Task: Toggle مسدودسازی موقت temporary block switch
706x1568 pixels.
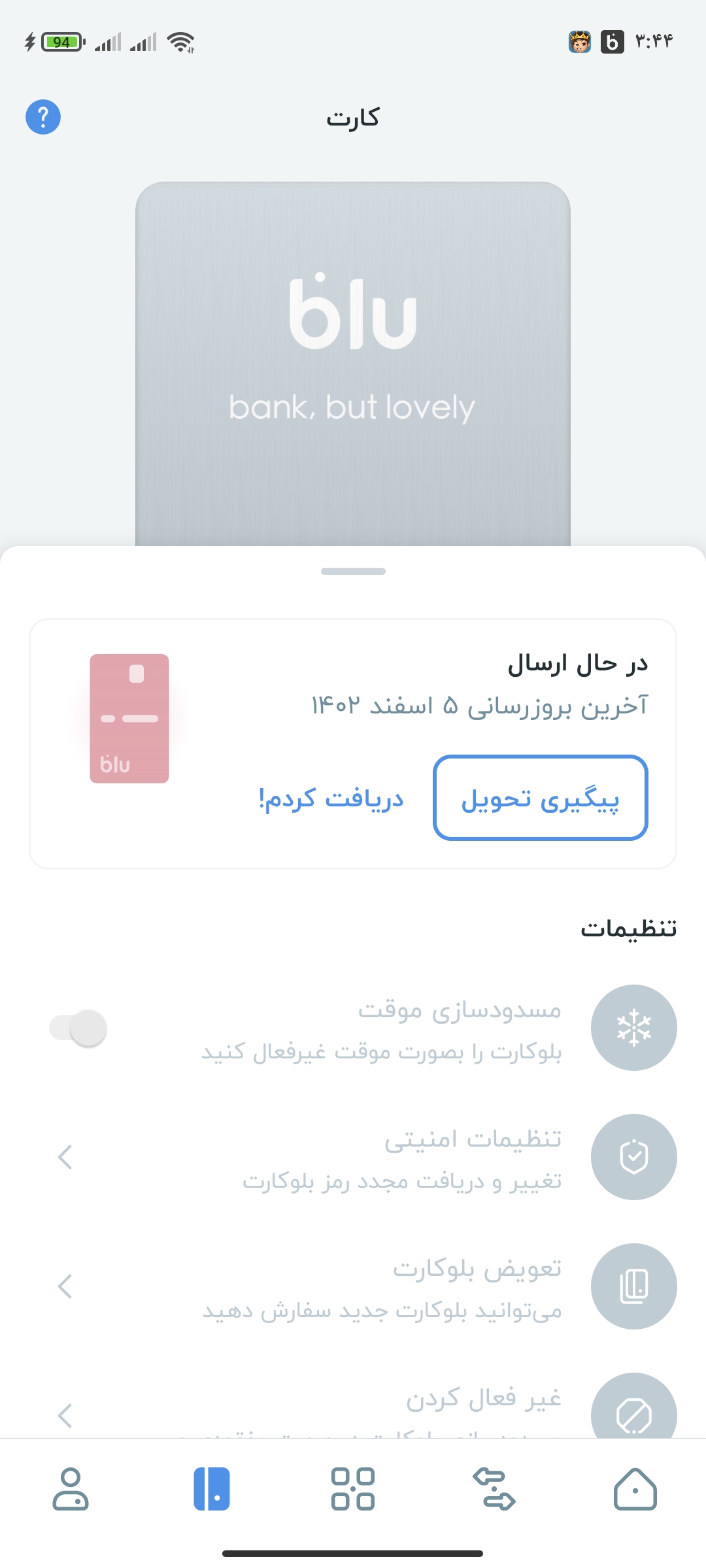Action: tap(79, 1028)
